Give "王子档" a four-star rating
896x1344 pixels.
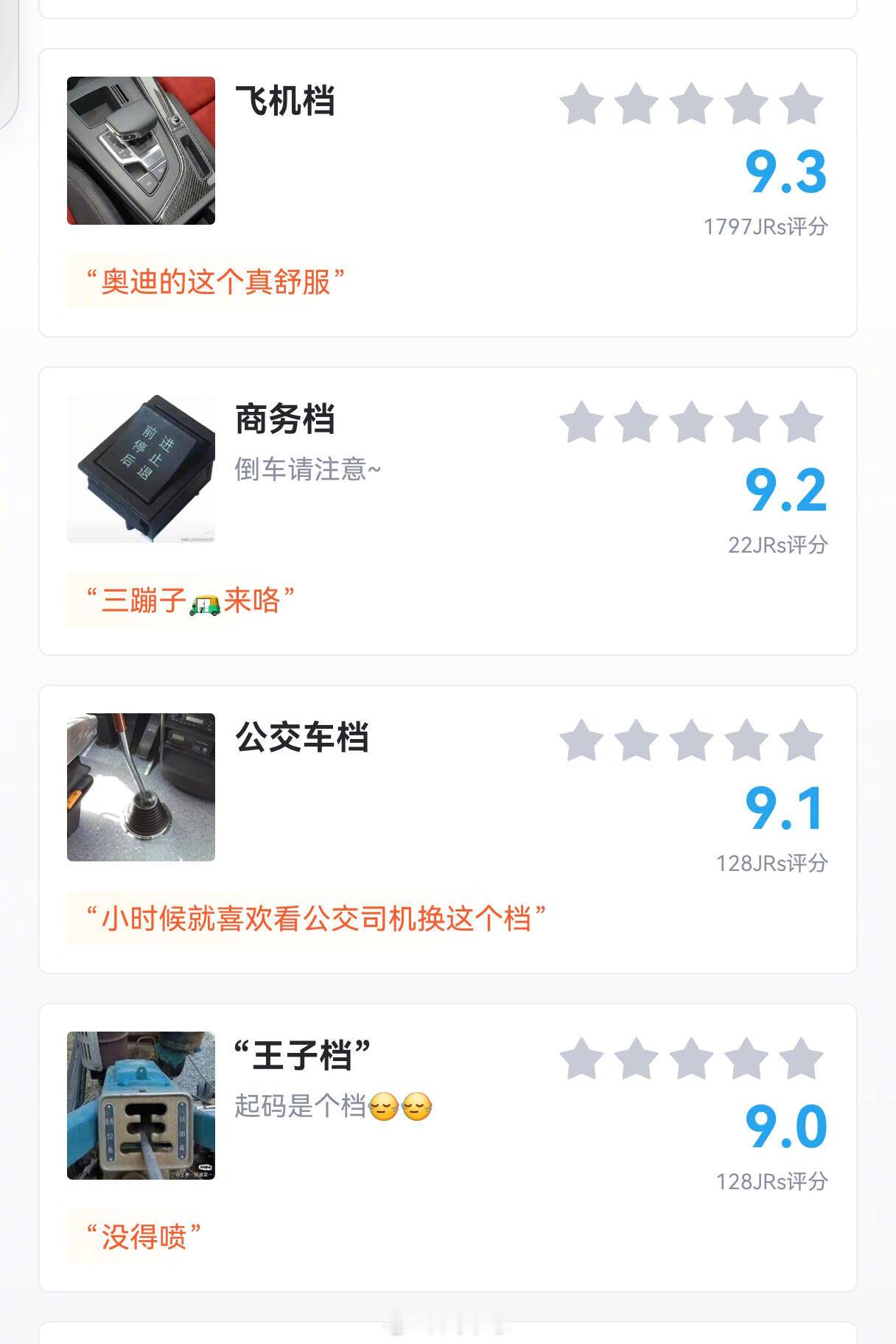746,1059
